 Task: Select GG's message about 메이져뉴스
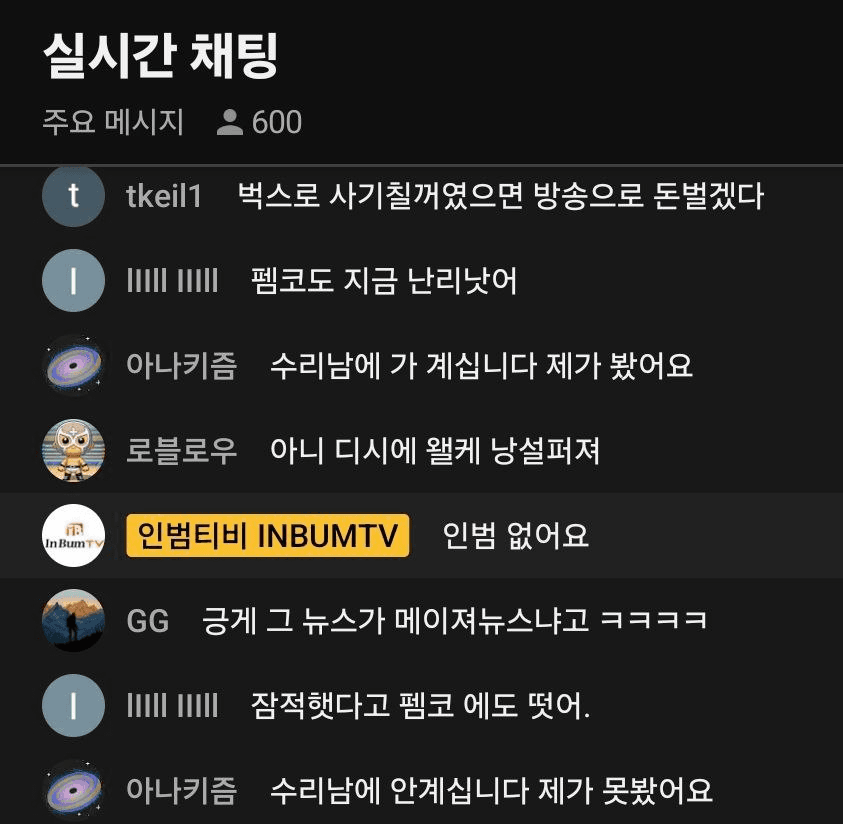click(455, 621)
